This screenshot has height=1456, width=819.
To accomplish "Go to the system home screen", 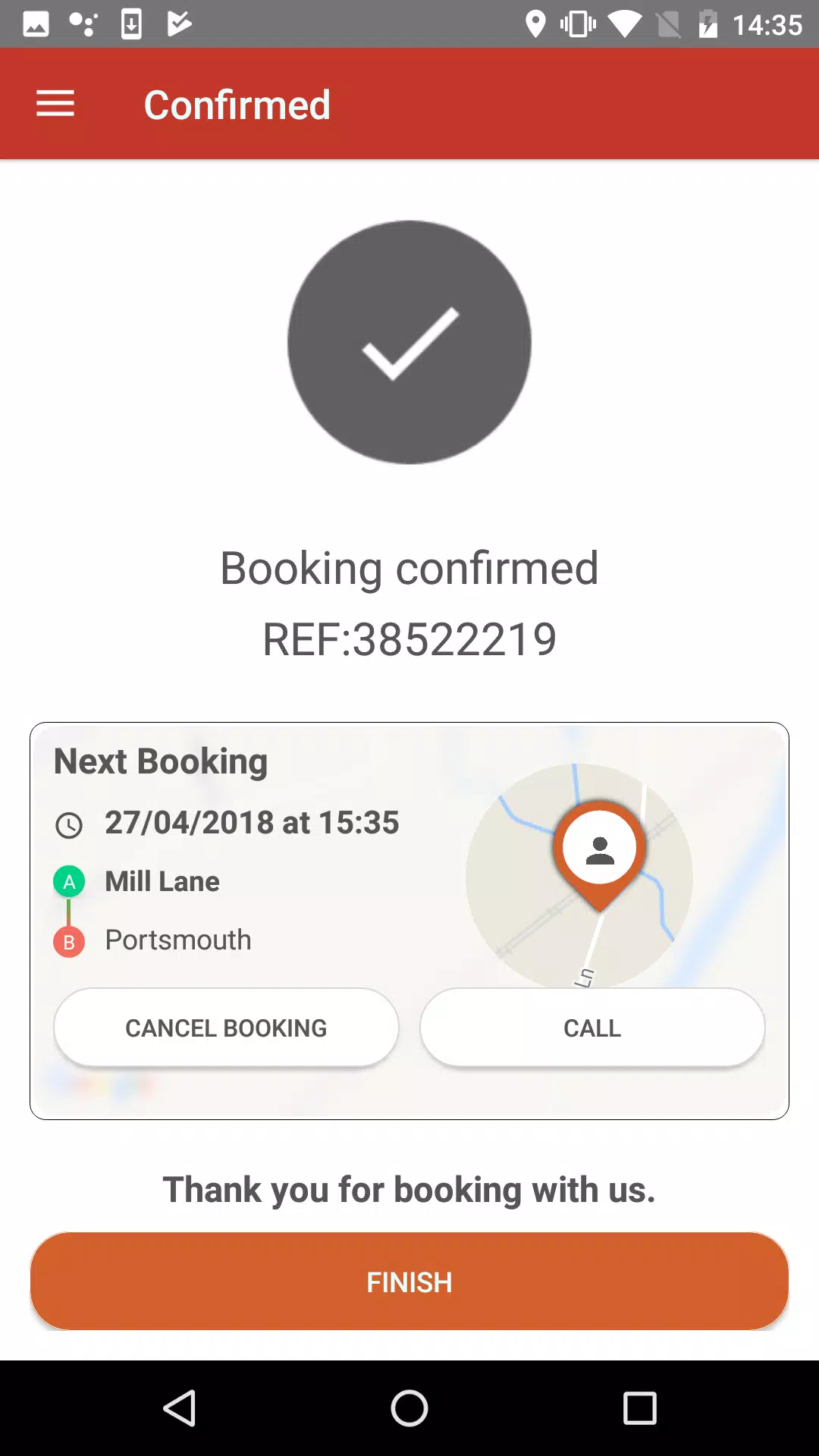I will tap(409, 1408).
